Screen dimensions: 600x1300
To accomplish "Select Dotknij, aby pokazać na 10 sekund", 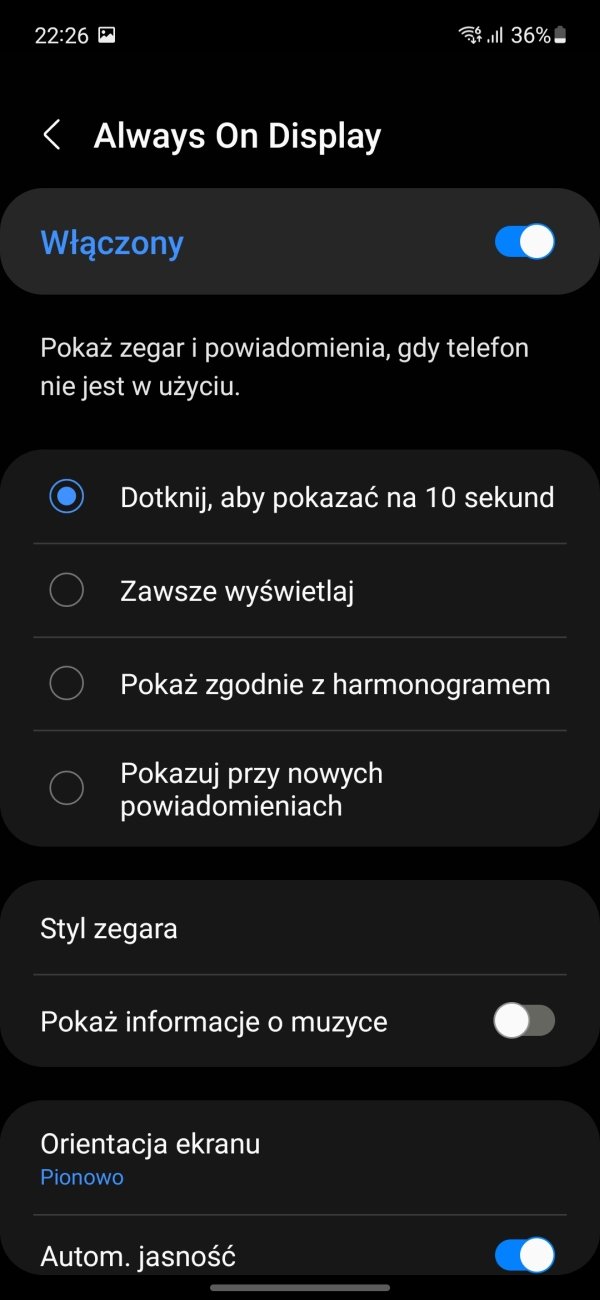I will point(300,497).
